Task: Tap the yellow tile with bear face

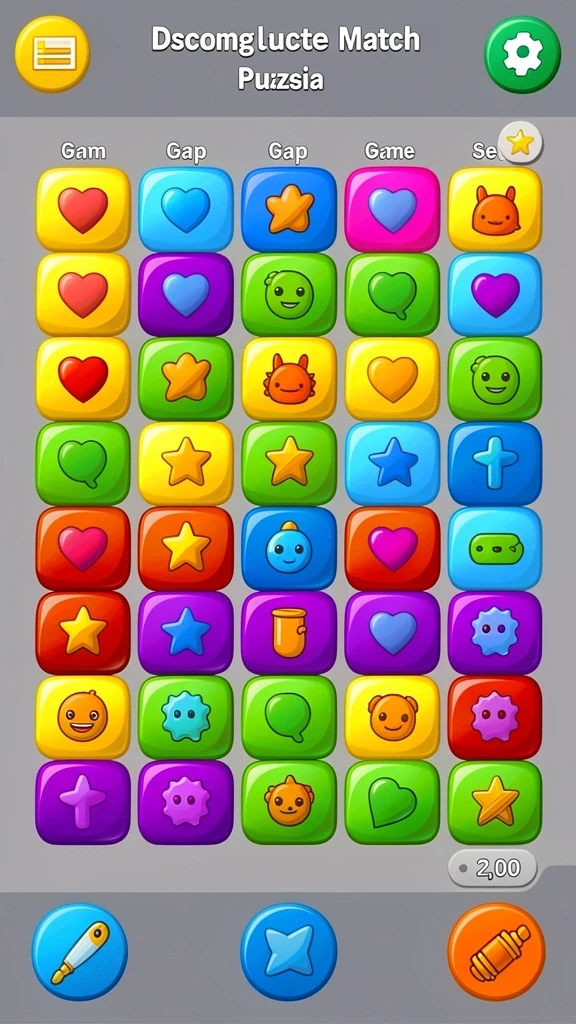Action: click(x=392, y=717)
